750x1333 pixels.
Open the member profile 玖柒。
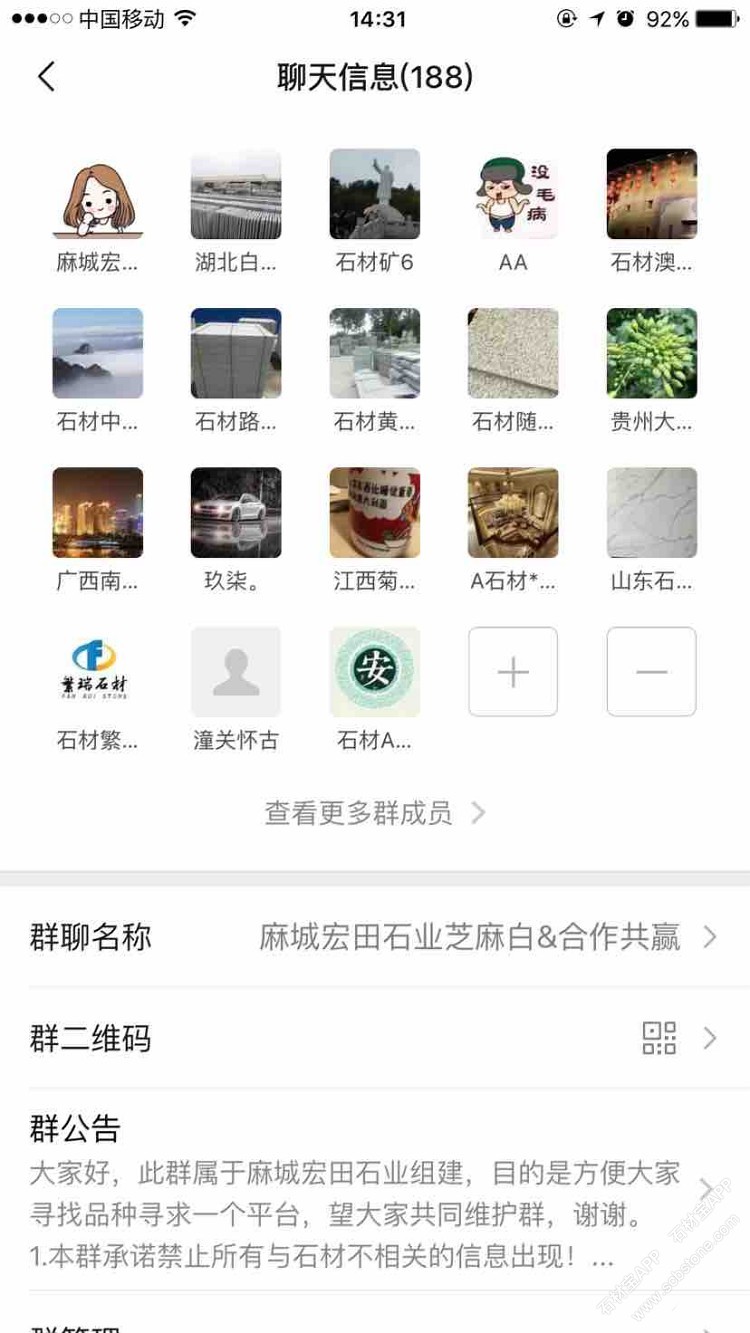[x=236, y=513]
